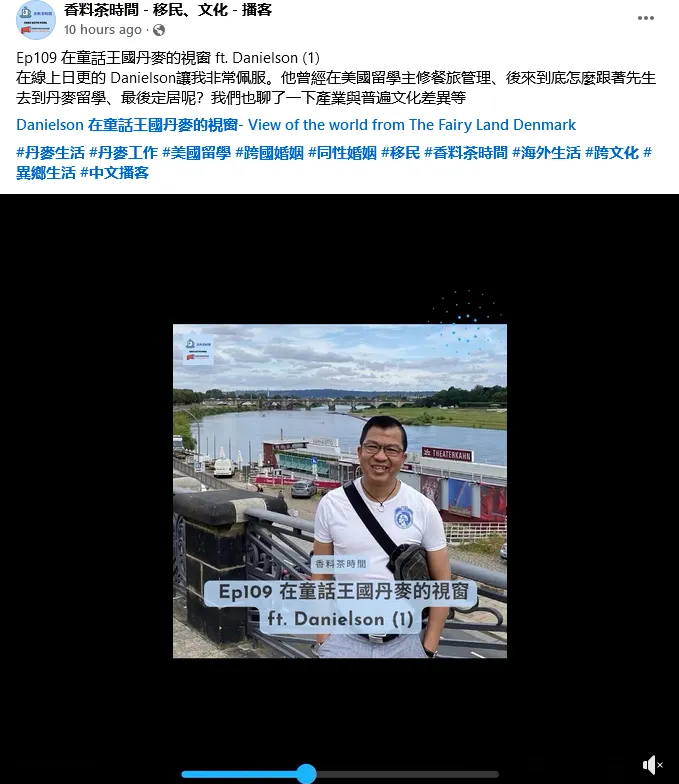Open the #中文播客 hashtag
Image resolution: width=679 pixels, height=784 pixels.
pos(115,173)
